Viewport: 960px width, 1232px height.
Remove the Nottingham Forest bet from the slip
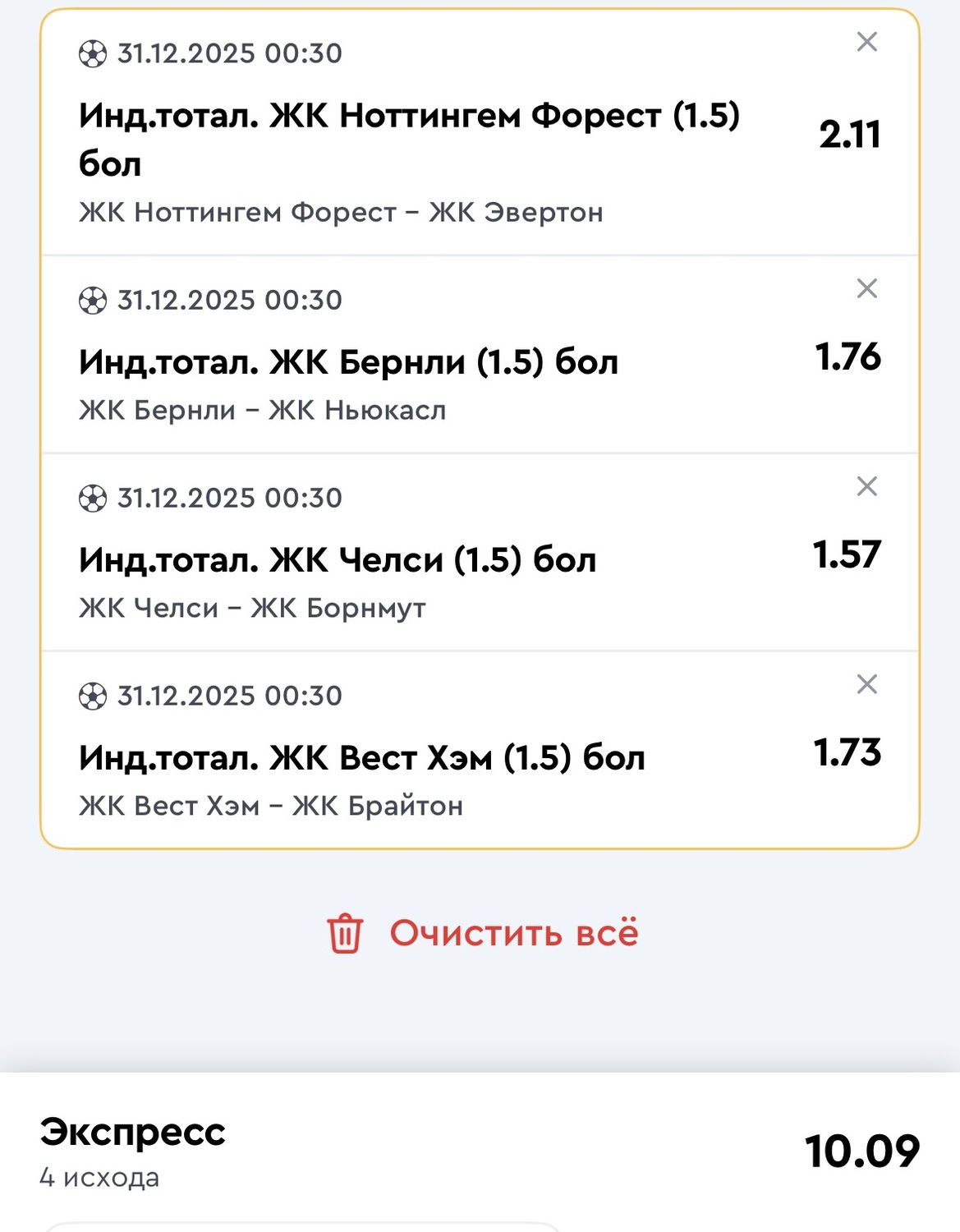(866, 42)
